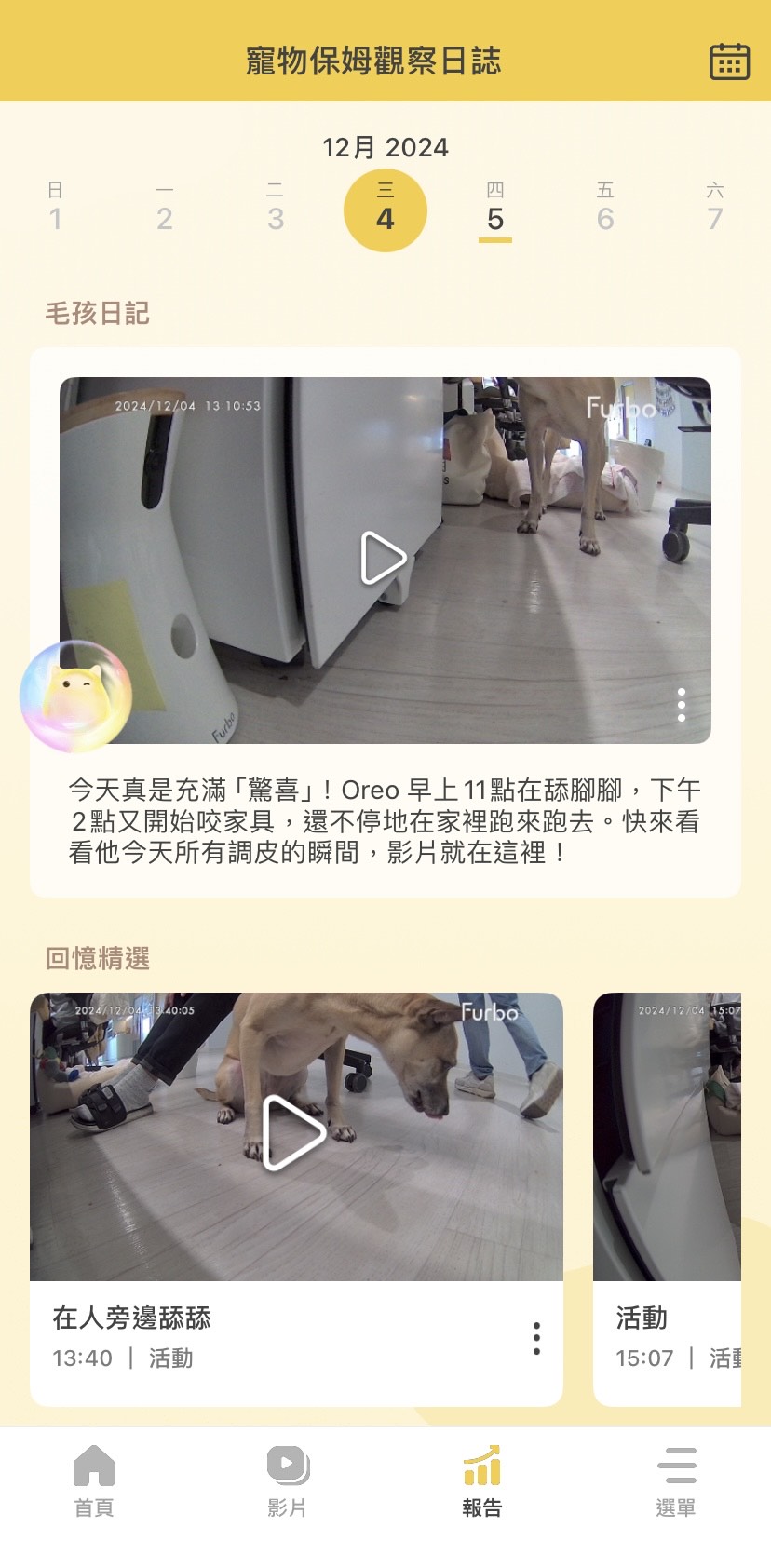Select Friday December 6

pyautogui.click(x=605, y=209)
